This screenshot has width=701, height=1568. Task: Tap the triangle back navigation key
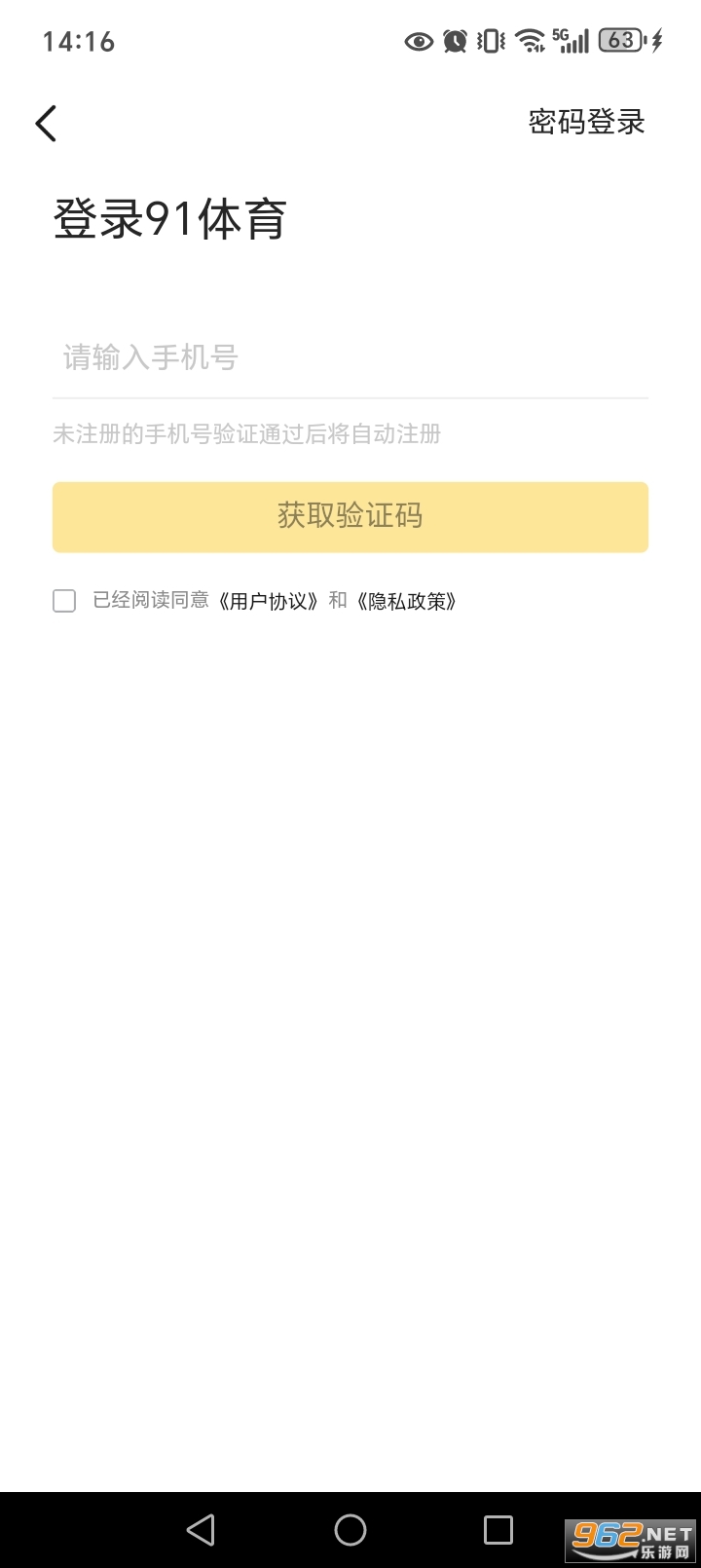(200, 1529)
